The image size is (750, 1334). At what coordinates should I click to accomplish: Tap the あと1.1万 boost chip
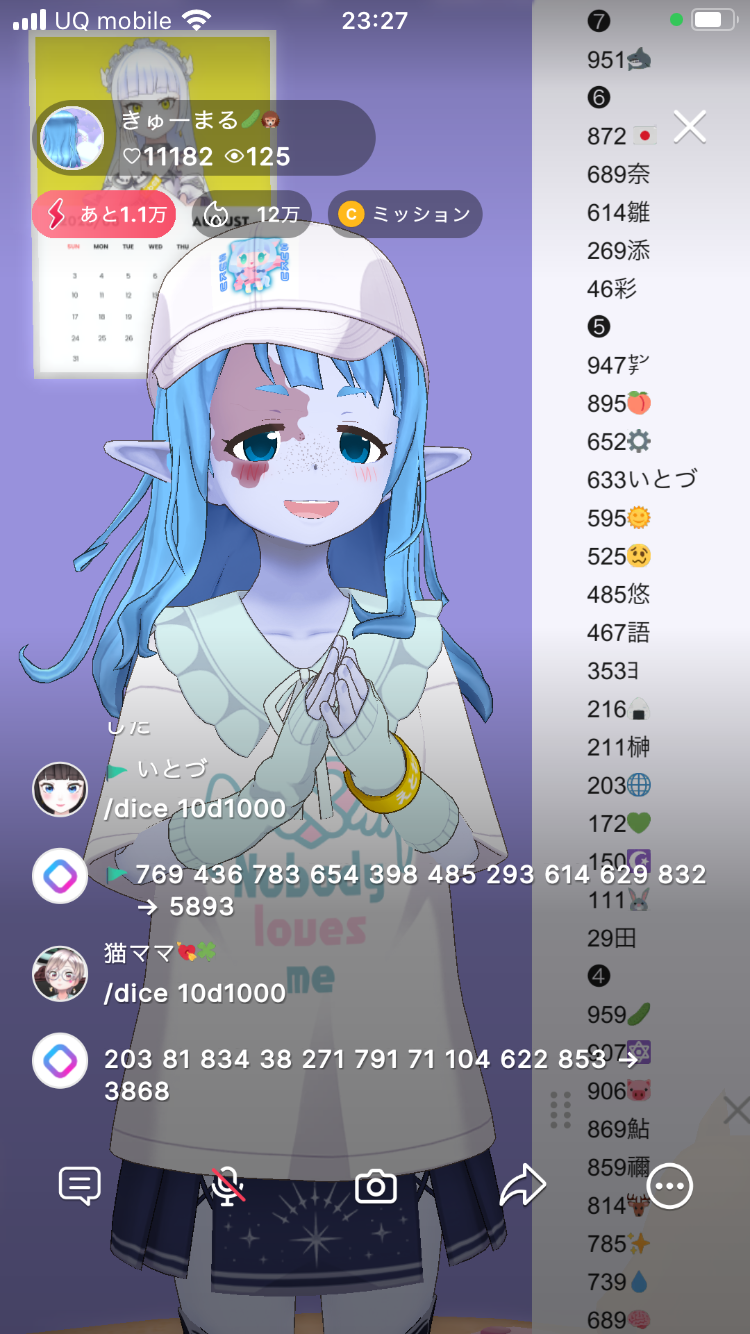pos(104,214)
